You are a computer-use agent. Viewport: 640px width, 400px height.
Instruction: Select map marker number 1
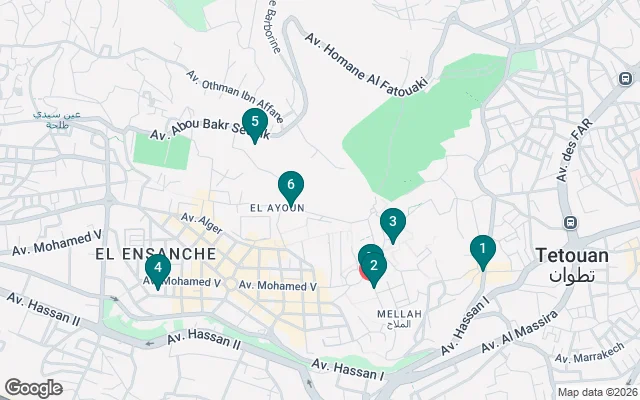(482, 249)
